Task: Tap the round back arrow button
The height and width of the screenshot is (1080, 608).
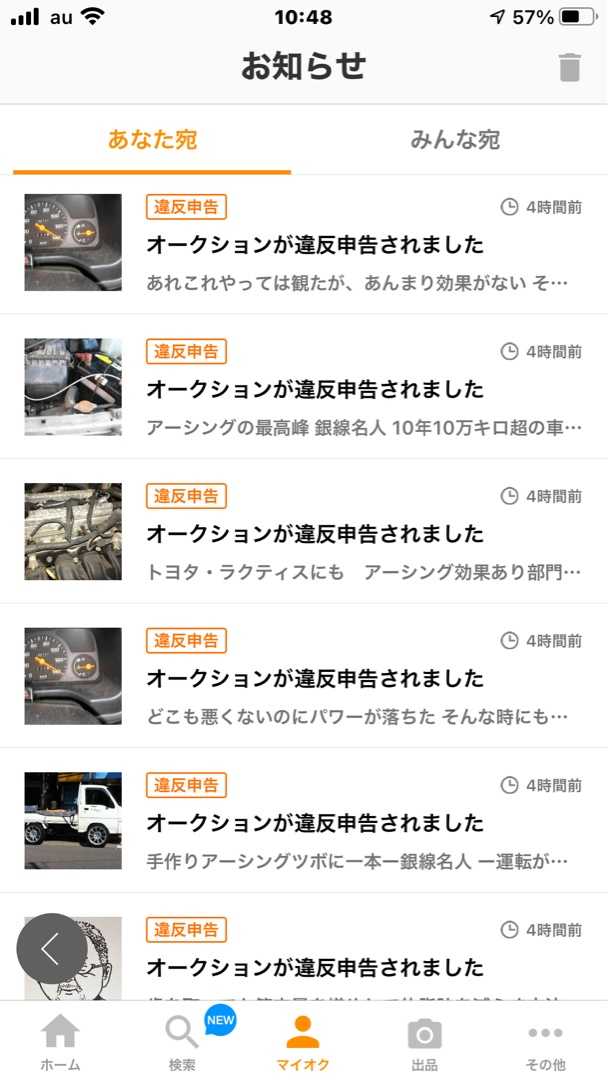Action: click(x=51, y=948)
